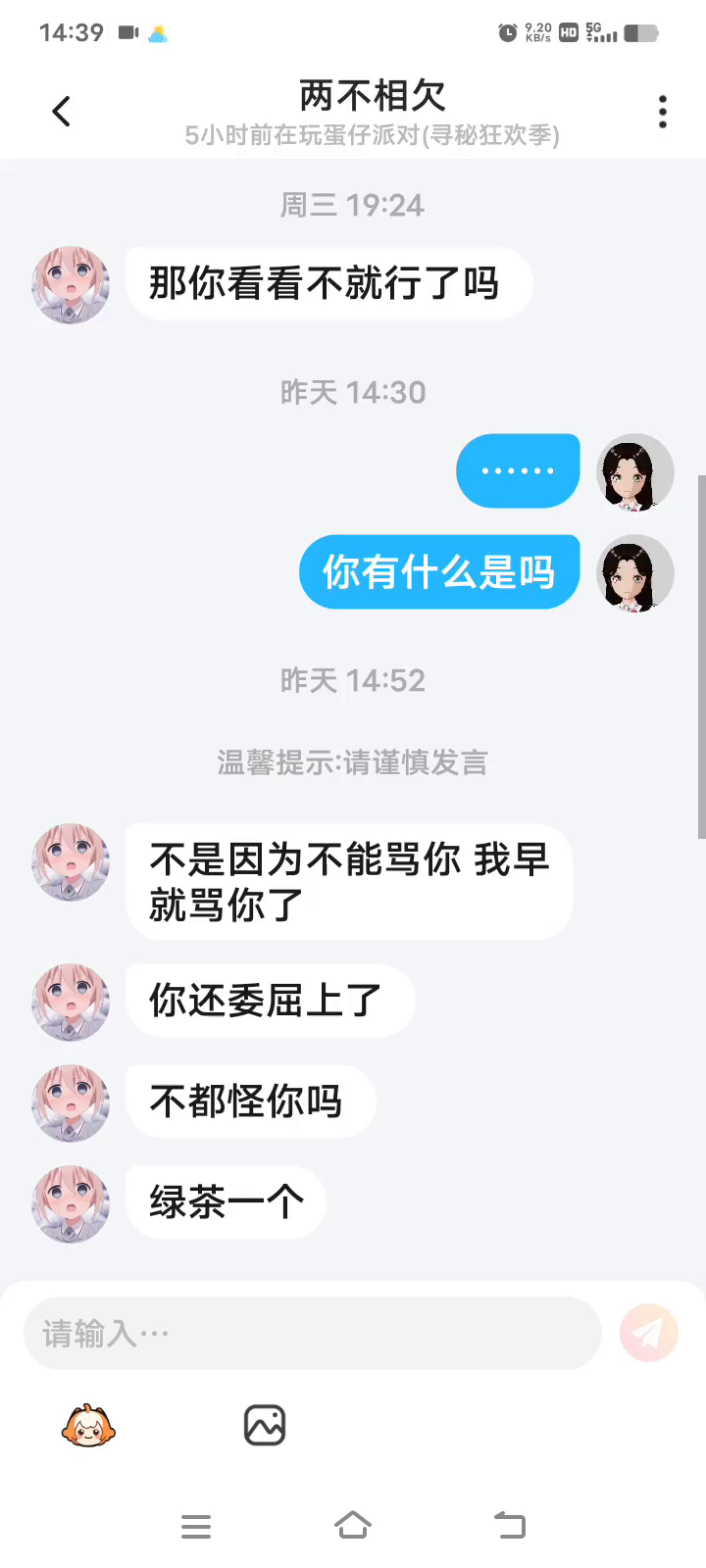Open my avatar next to 你有什么是吗
Viewport: 706px width, 1568px height.
click(x=634, y=572)
